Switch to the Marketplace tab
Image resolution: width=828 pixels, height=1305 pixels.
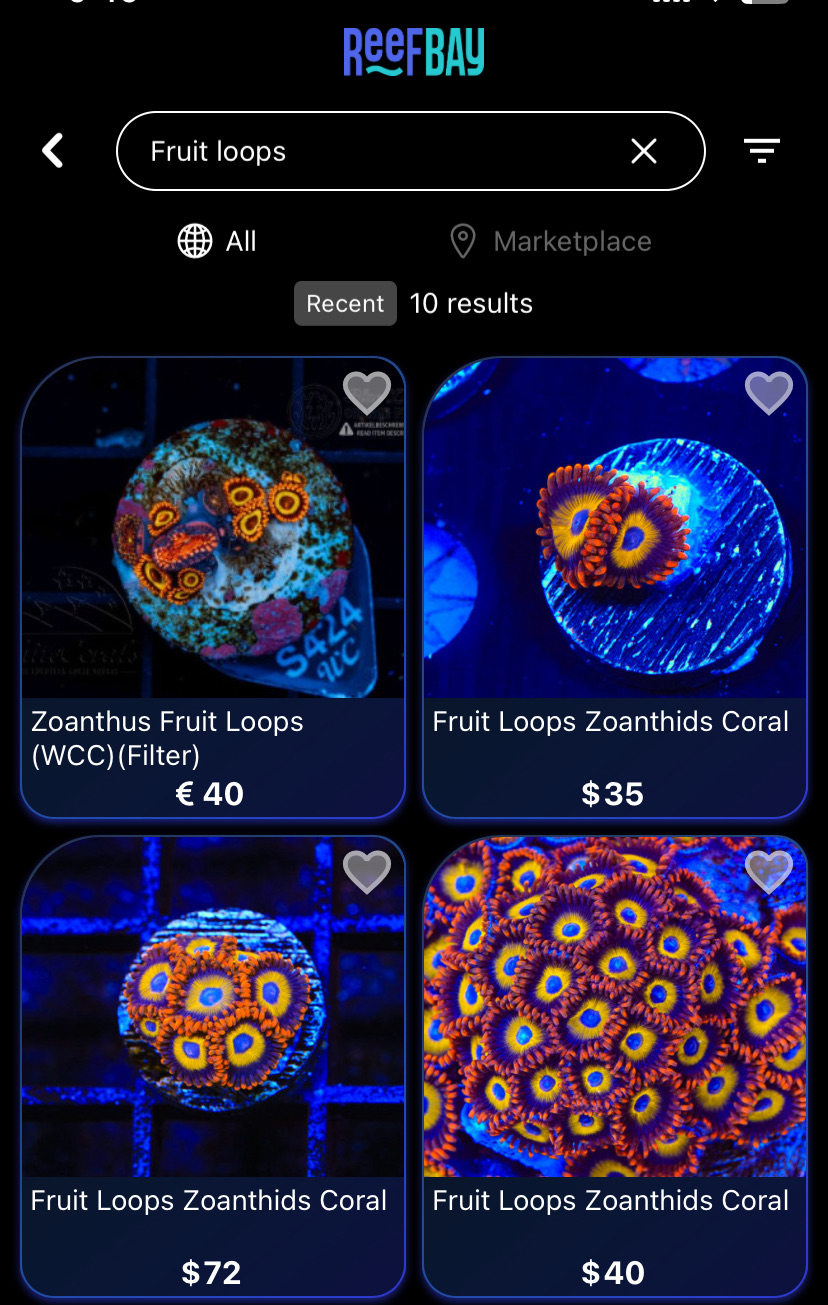[550, 241]
